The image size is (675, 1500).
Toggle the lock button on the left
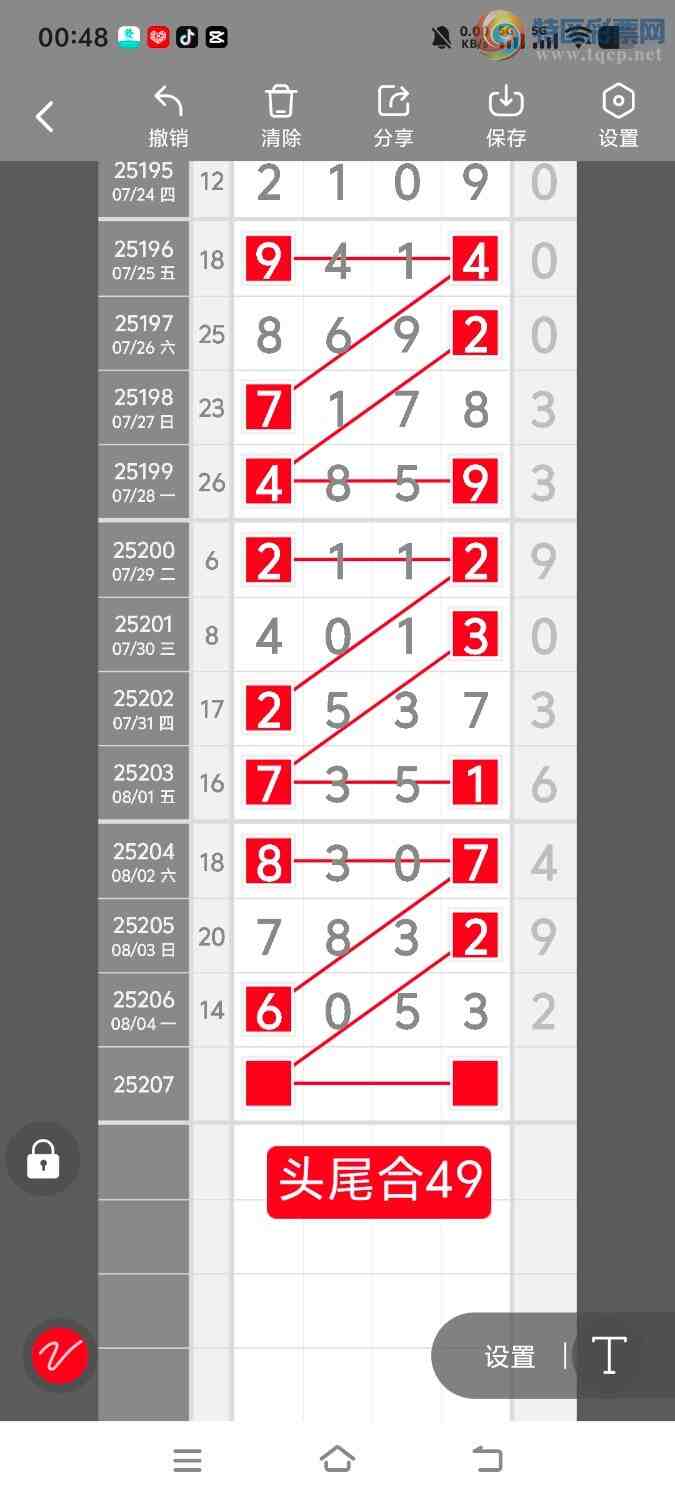43,1160
